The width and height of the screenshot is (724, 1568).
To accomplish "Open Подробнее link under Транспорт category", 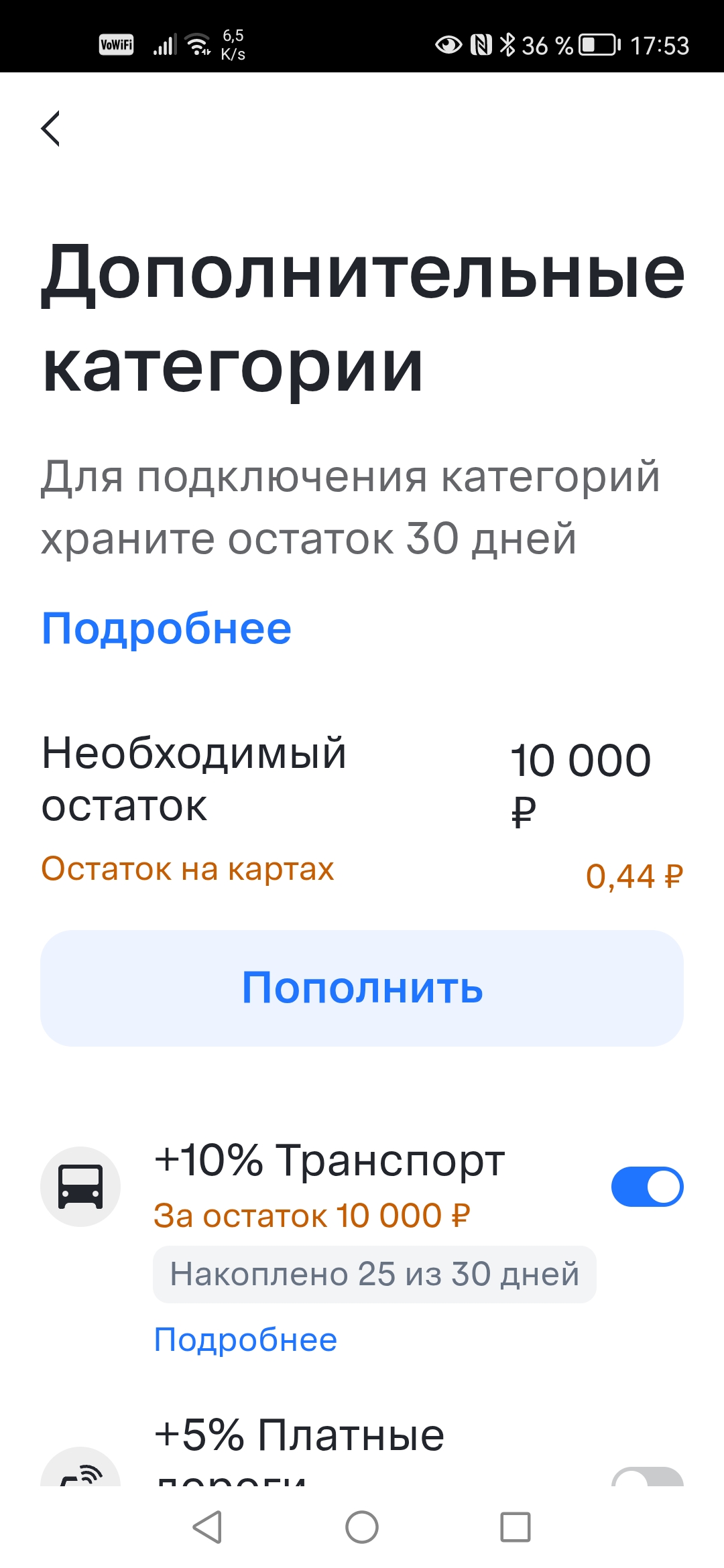I will (x=245, y=1340).
